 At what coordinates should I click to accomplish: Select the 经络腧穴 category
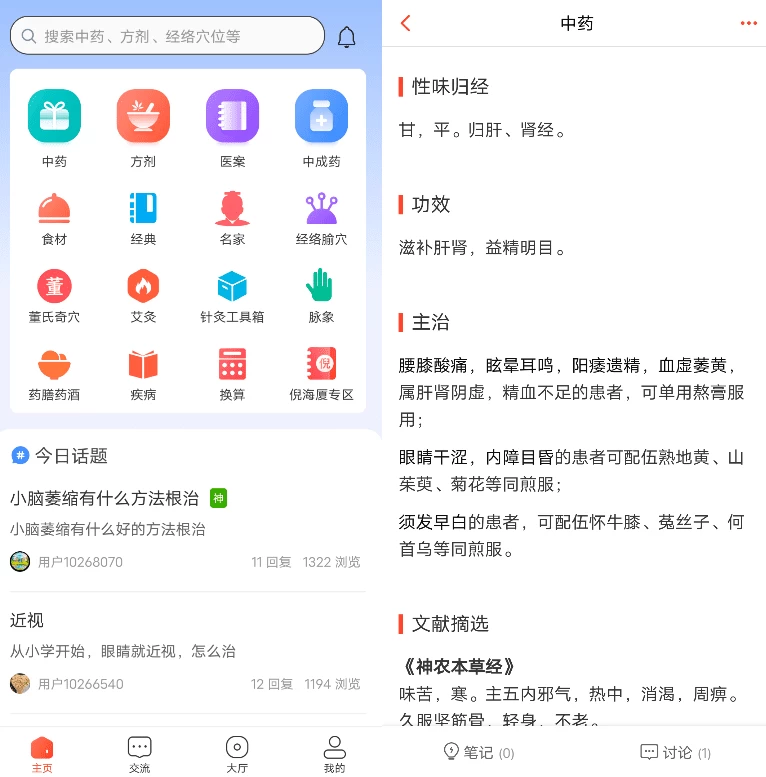point(321,218)
